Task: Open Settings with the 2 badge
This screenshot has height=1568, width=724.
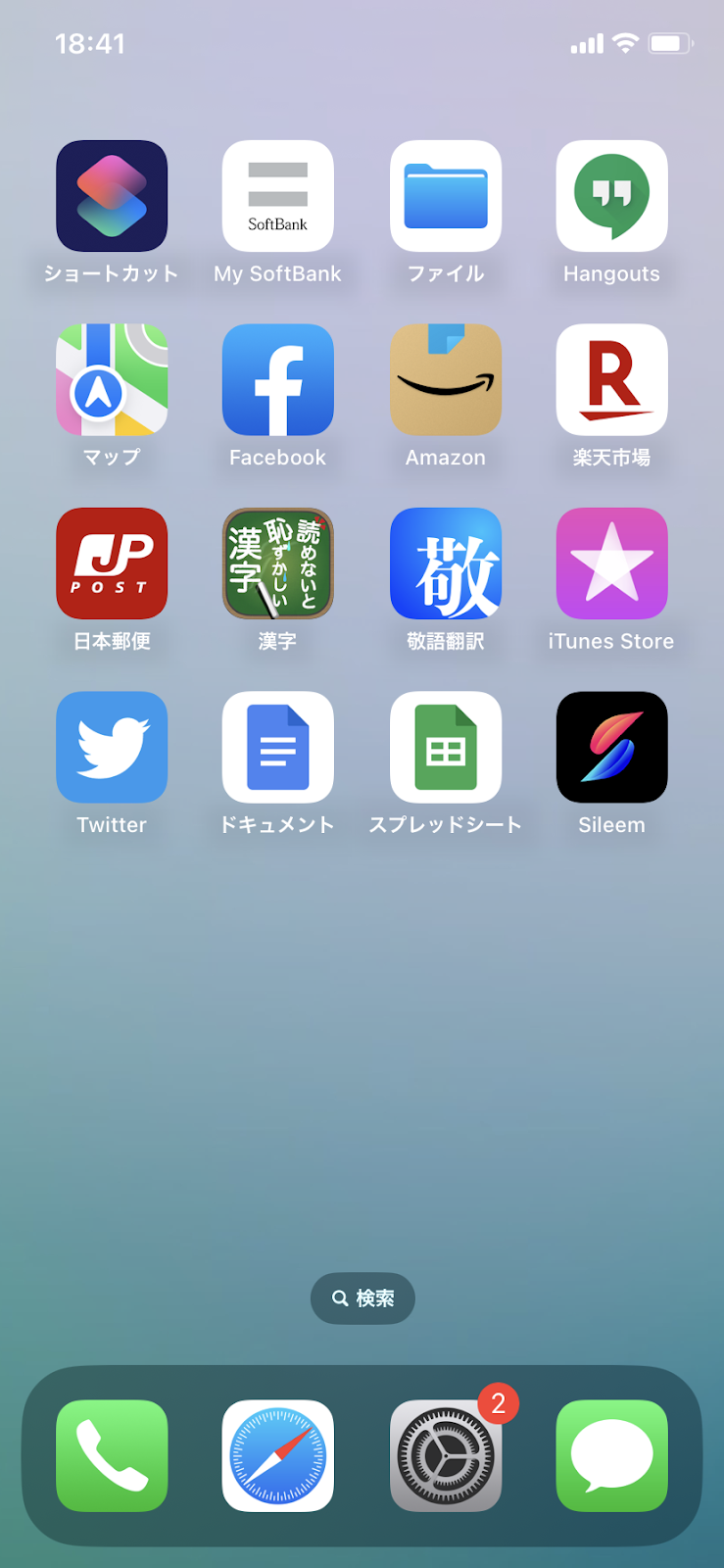Action: pos(446,1455)
